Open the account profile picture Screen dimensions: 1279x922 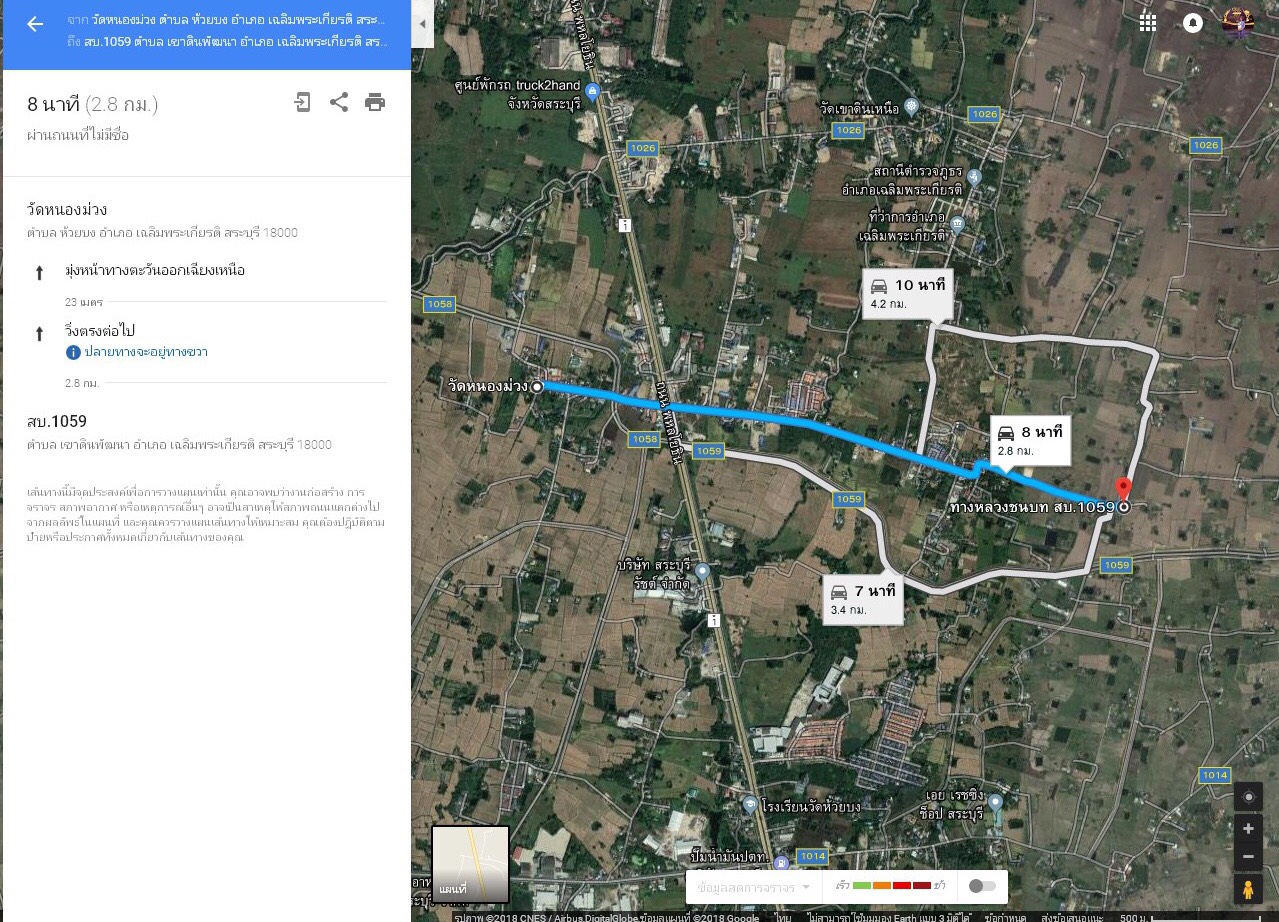click(1238, 23)
